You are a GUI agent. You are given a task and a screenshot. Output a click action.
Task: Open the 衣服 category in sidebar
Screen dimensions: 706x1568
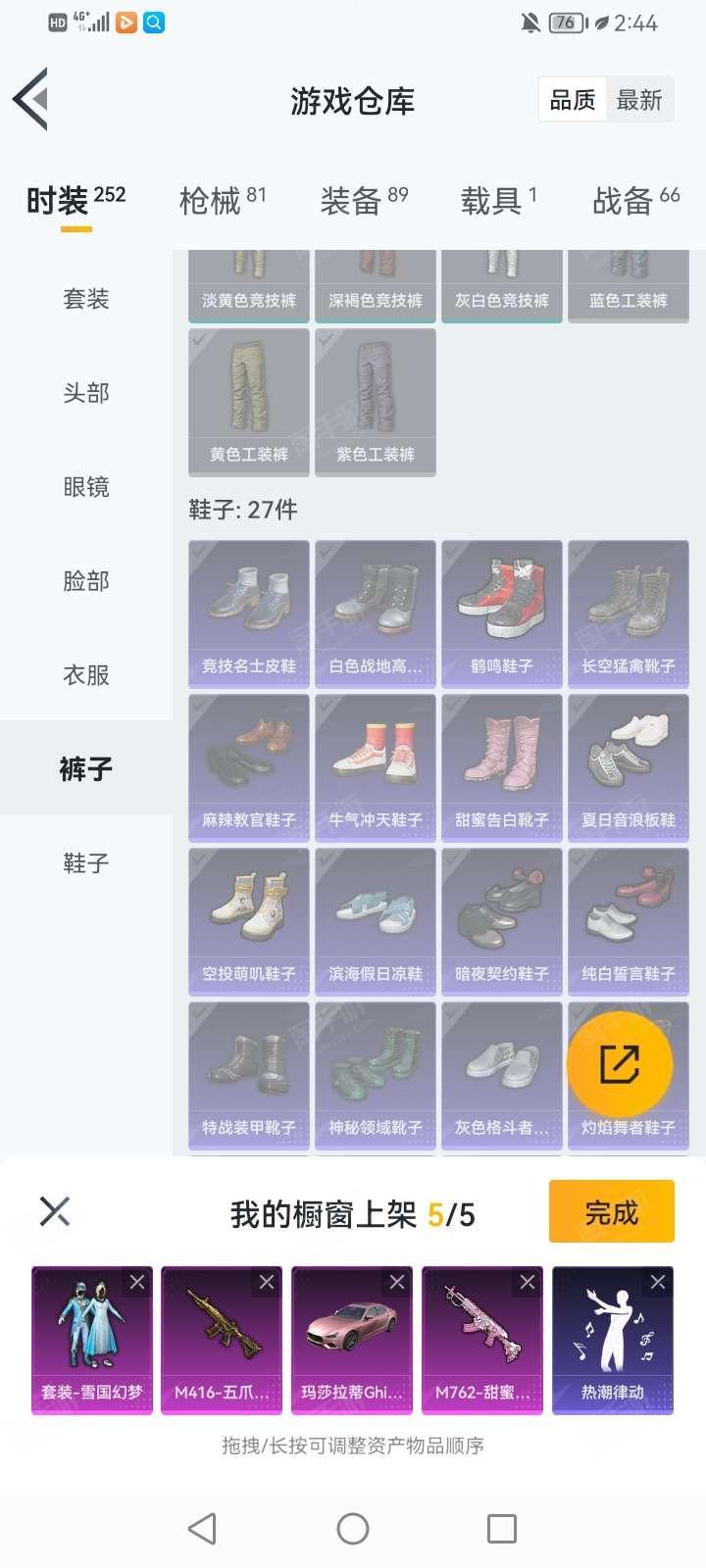(x=86, y=675)
